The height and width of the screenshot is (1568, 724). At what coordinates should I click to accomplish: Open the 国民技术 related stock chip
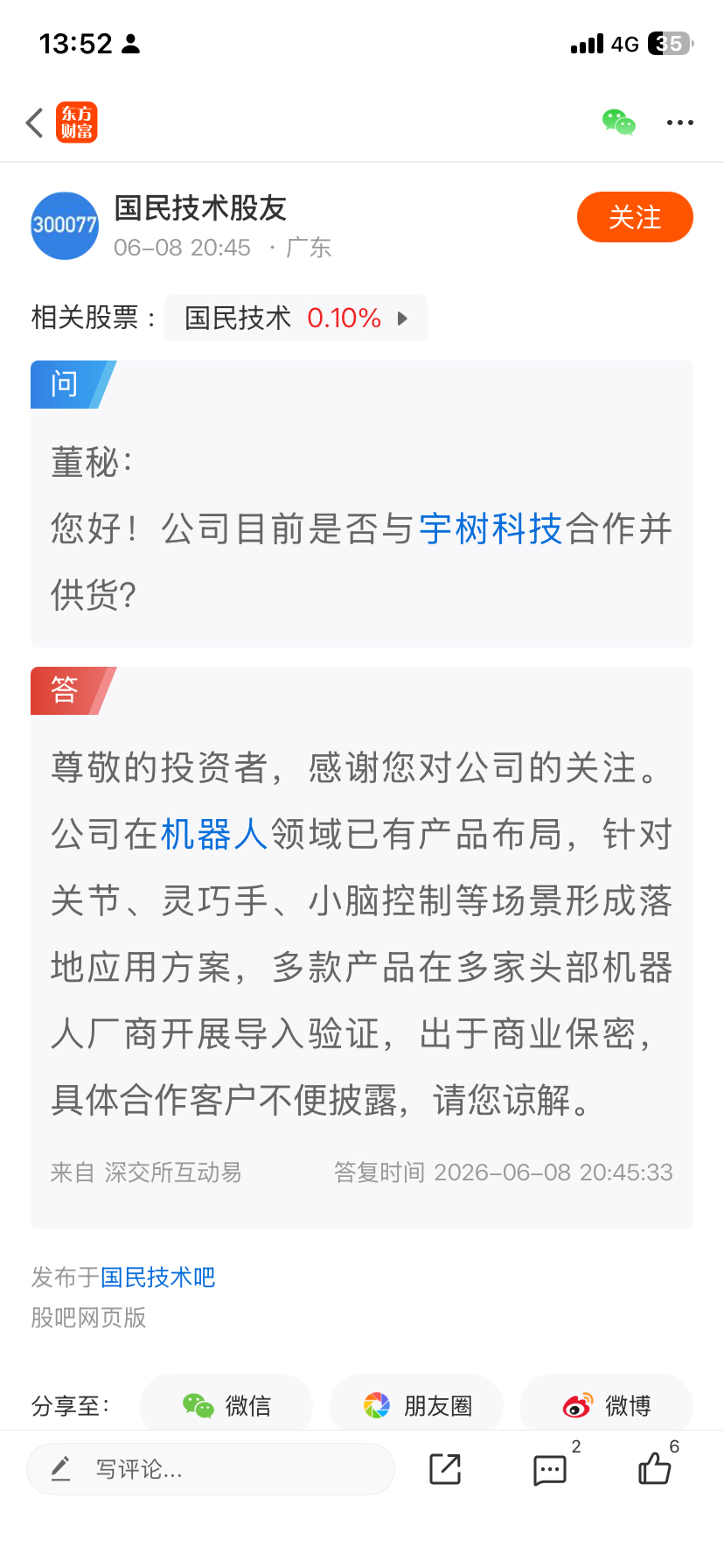[296, 318]
